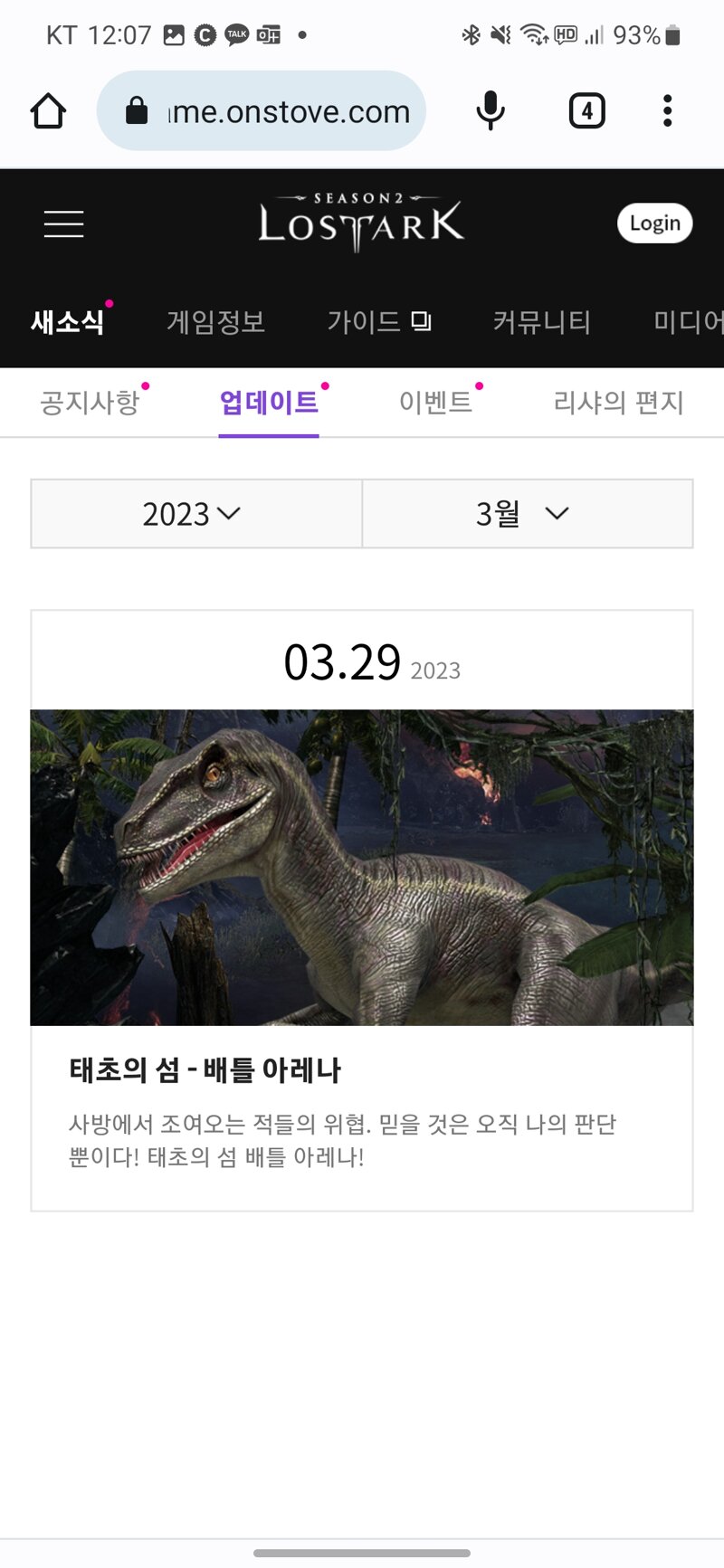Tap the Login button
The height and width of the screenshot is (1568, 724).
[654, 223]
